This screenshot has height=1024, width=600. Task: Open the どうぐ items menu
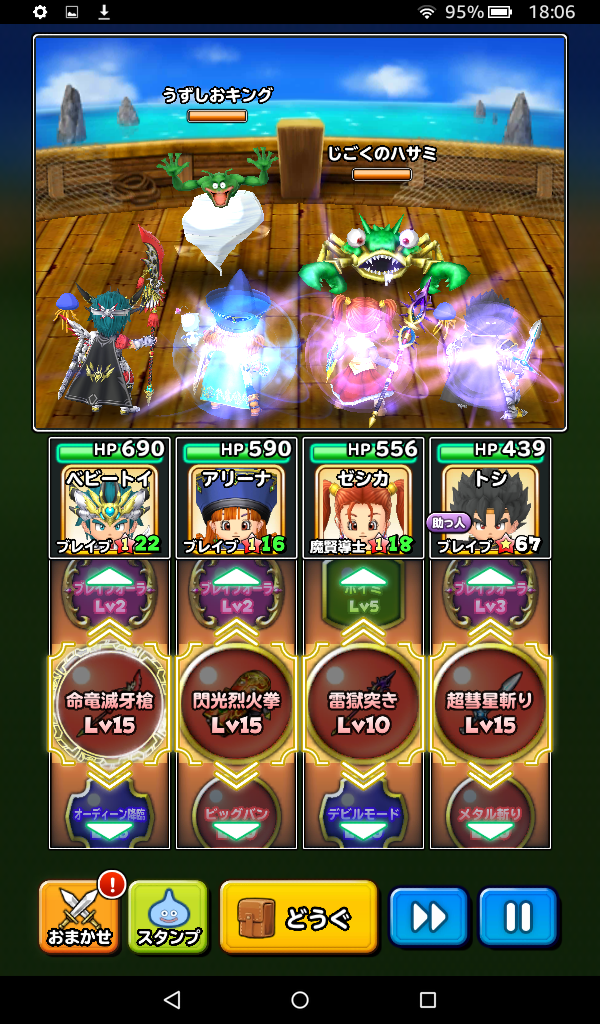click(x=298, y=917)
